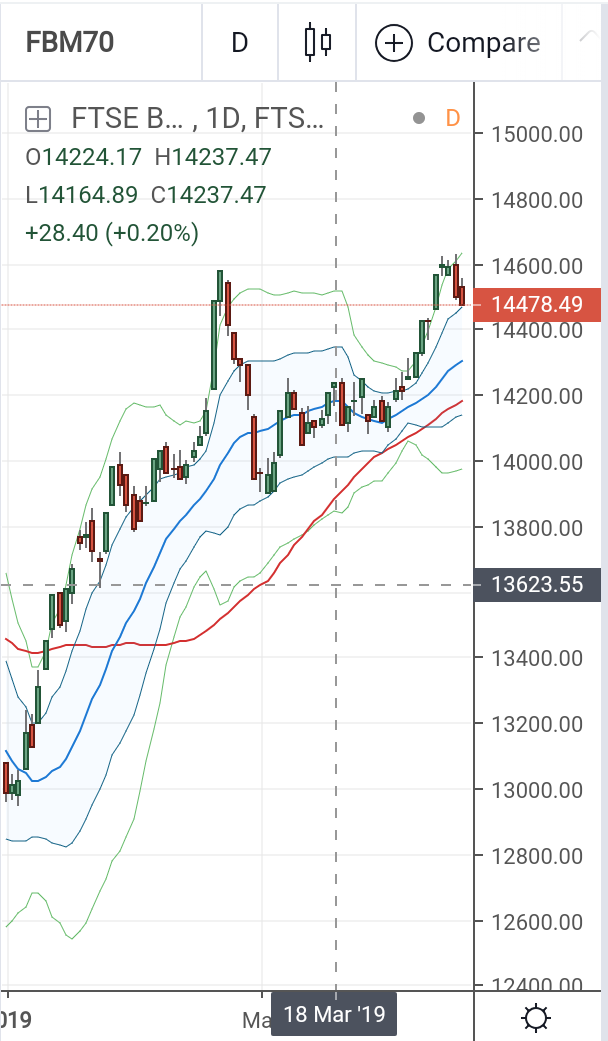Viewport: 608px width, 1041px height.
Task: Open the candlestick chart style selector
Action: point(317,42)
